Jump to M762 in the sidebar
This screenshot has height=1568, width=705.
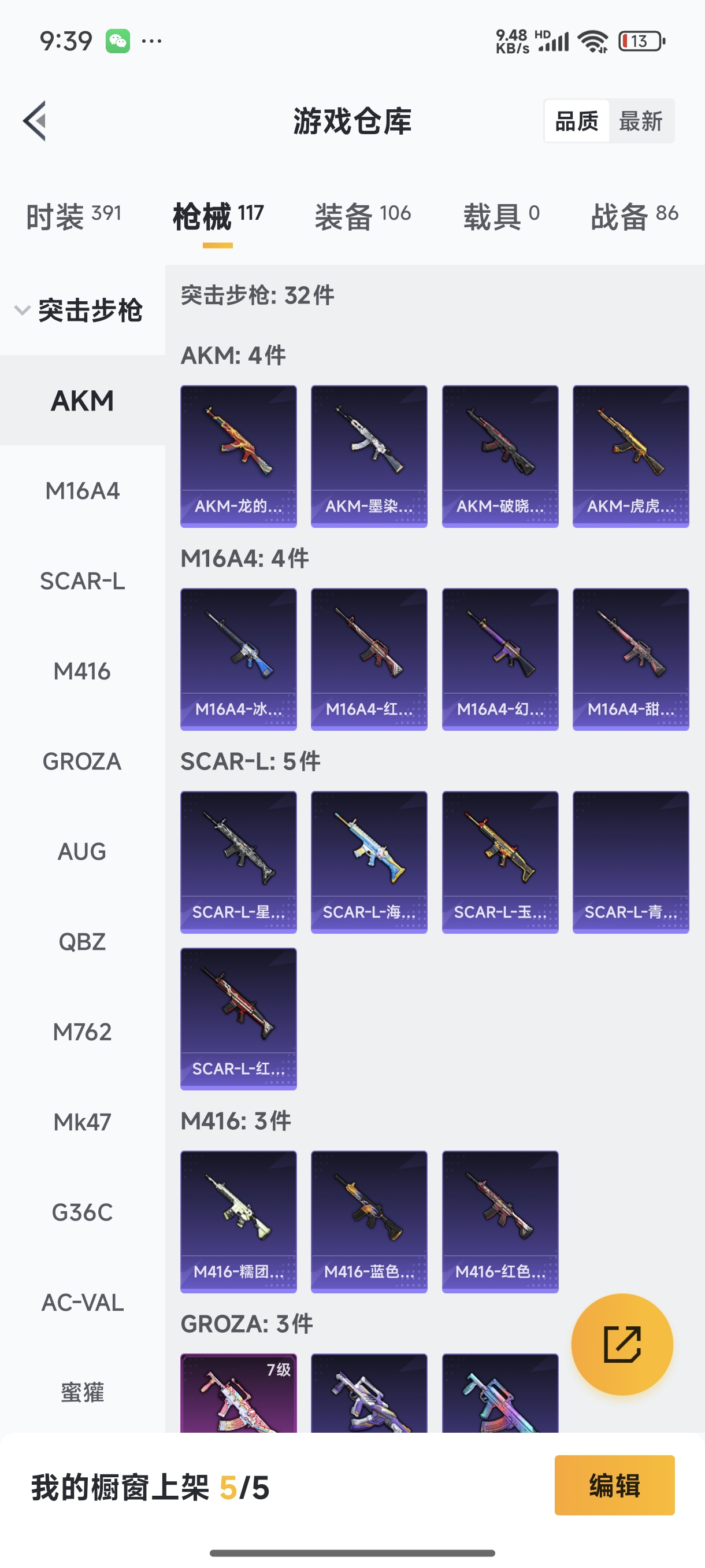[x=82, y=1031]
